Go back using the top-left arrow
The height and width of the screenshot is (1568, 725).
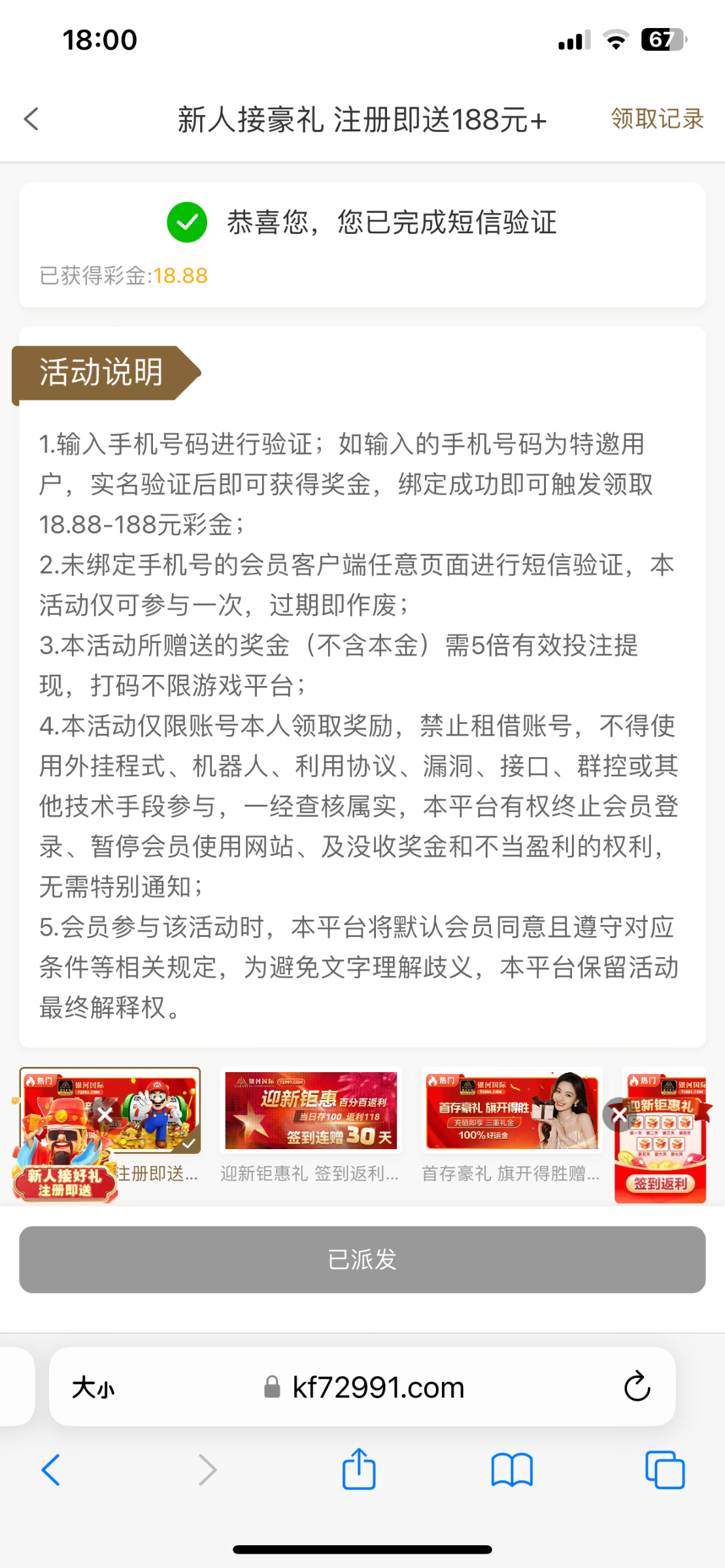coord(31,119)
